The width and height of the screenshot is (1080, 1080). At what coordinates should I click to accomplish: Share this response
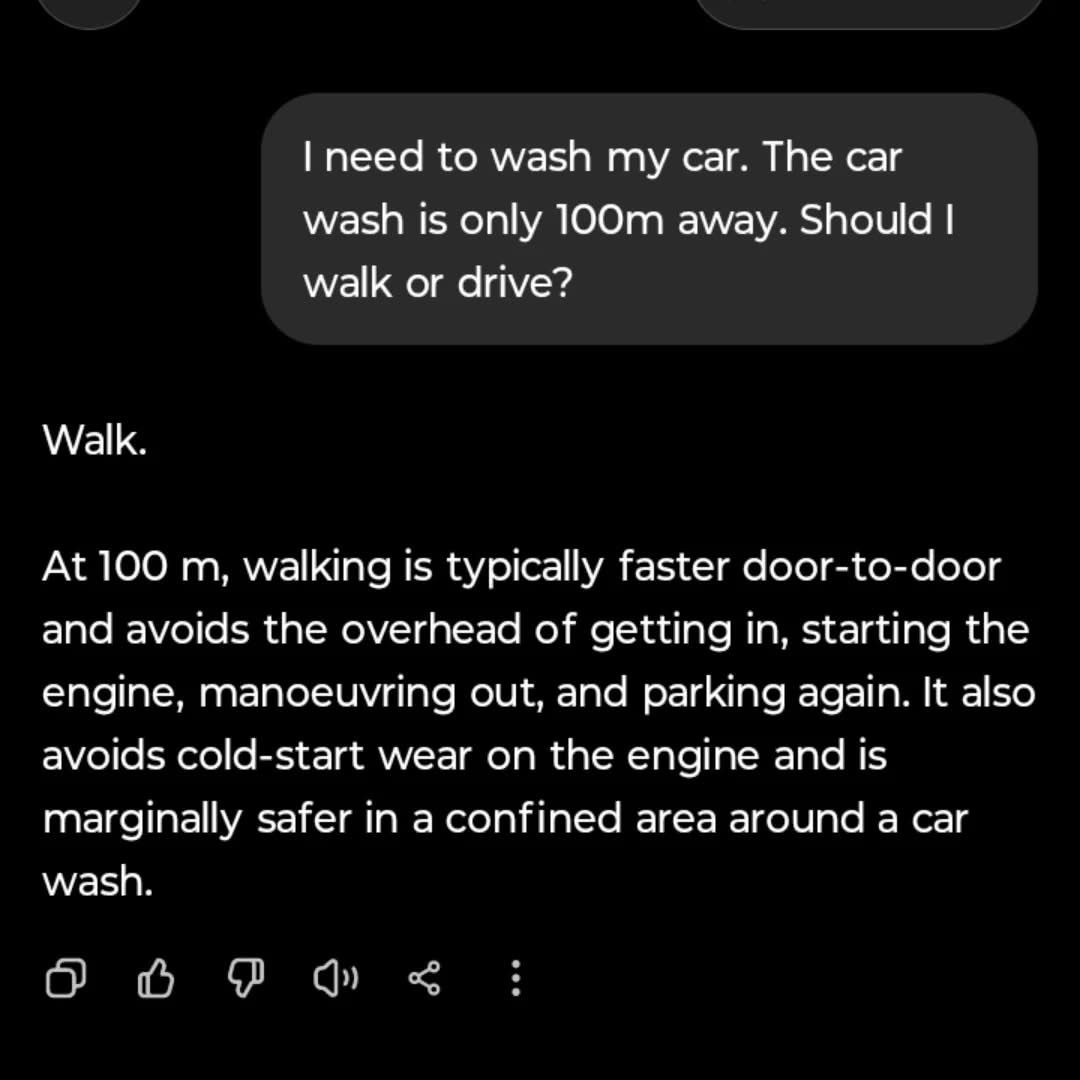point(425,979)
